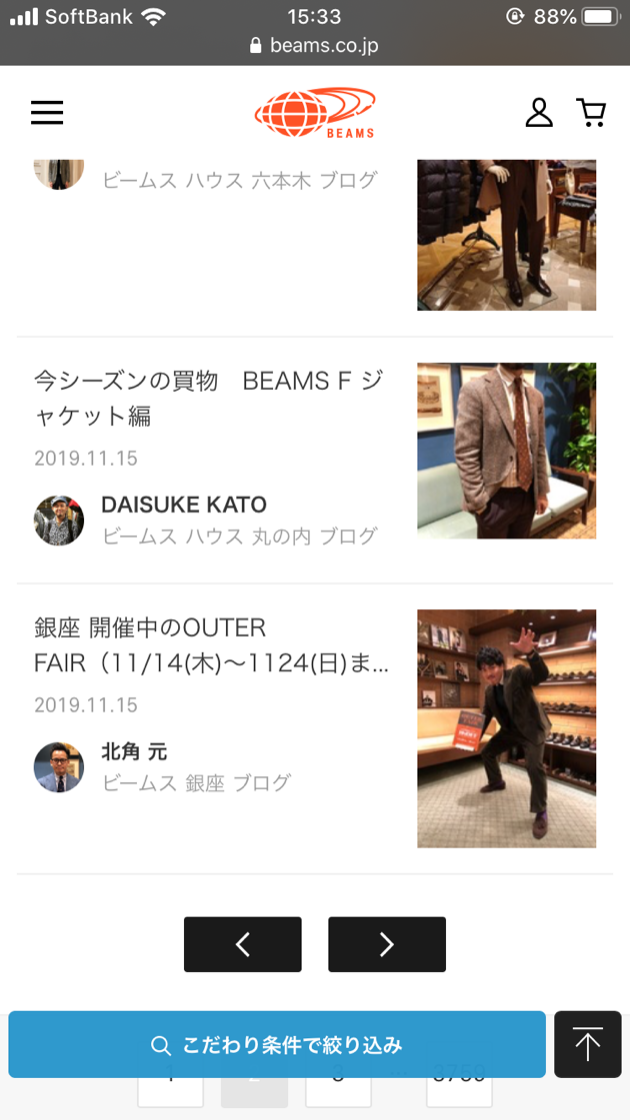Go to the next page arrow
Screen dimensions: 630x1120
coord(387,944)
